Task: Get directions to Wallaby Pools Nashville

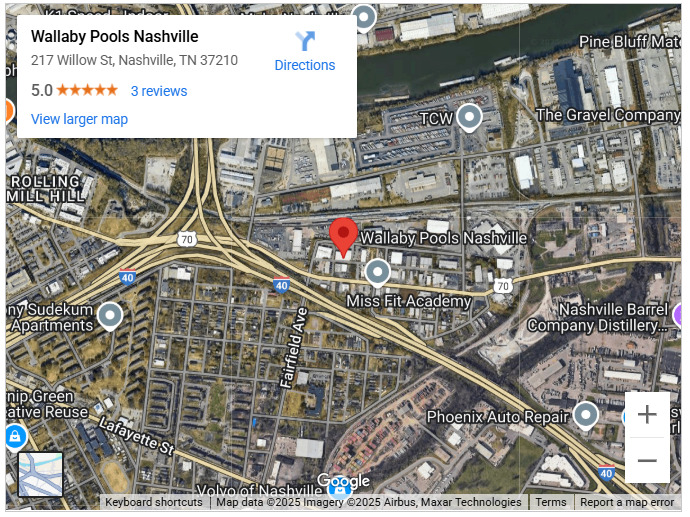Action: pyautogui.click(x=305, y=51)
